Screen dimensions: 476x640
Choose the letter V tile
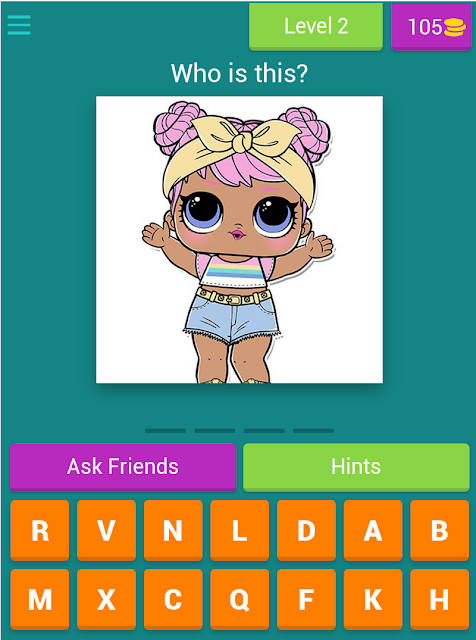(x=106, y=530)
